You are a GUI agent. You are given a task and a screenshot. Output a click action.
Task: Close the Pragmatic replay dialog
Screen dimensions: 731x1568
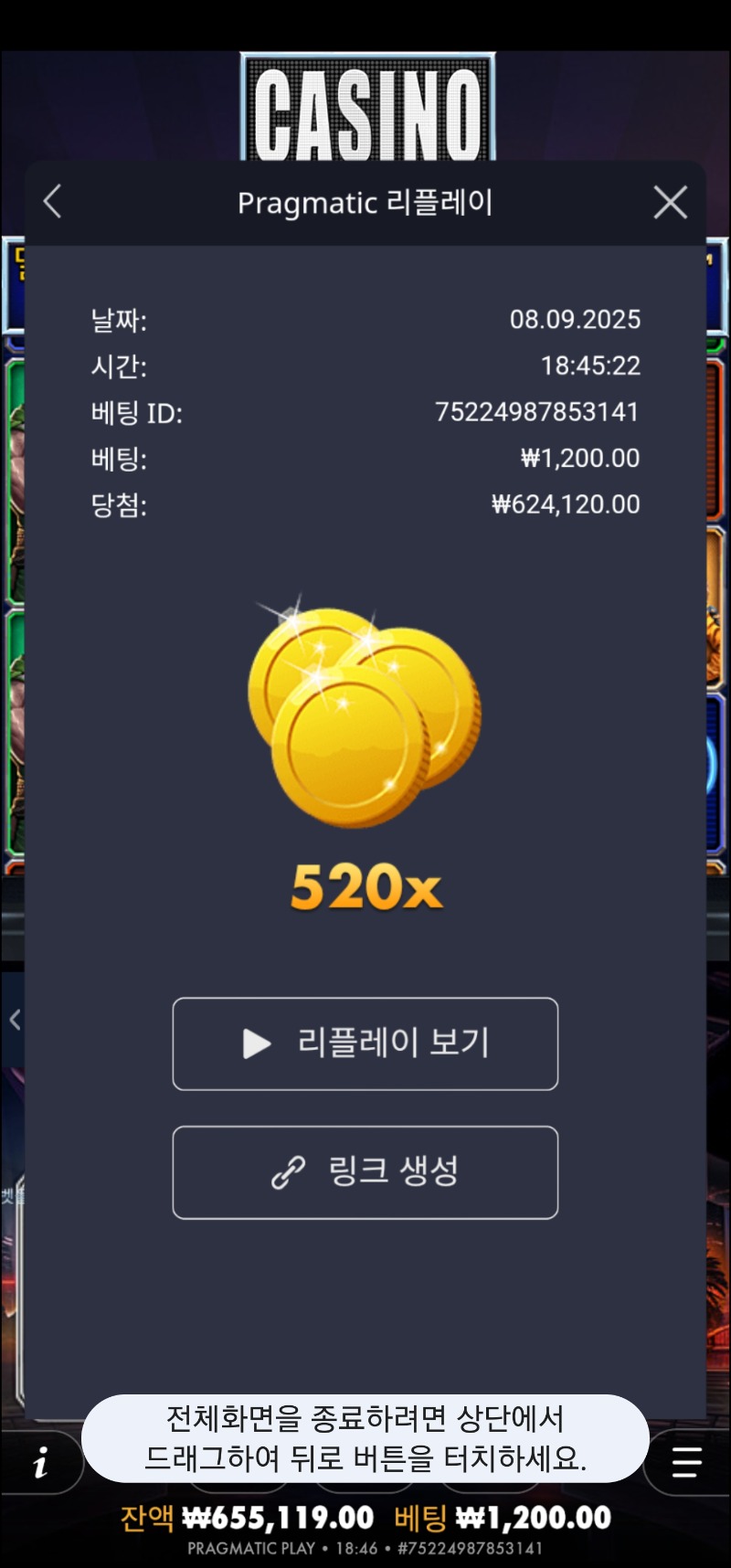(x=670, y=202)
